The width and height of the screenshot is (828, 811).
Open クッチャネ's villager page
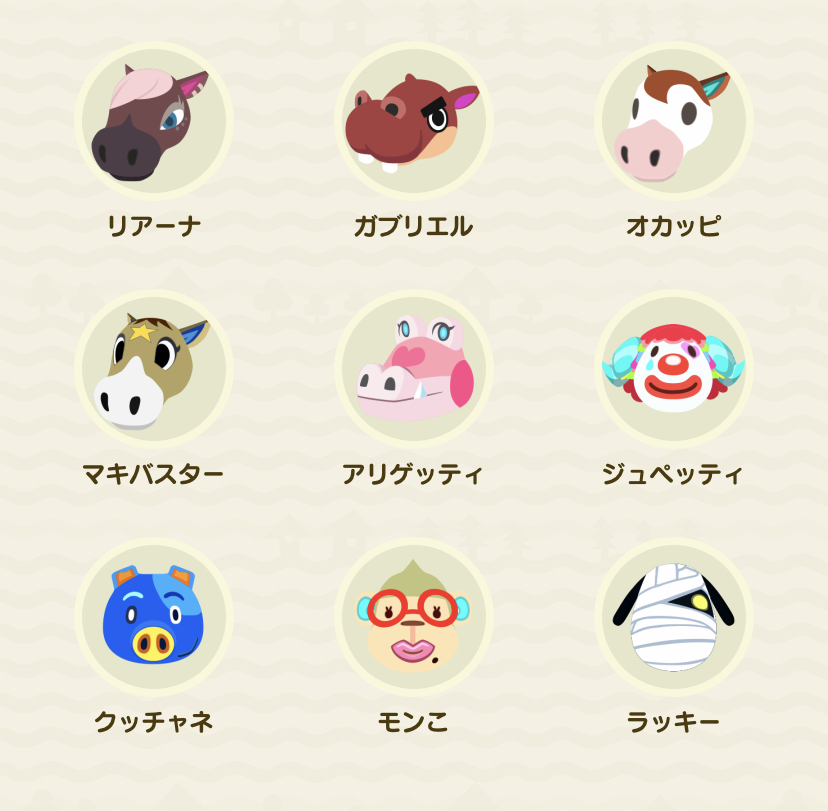(153, 618)
